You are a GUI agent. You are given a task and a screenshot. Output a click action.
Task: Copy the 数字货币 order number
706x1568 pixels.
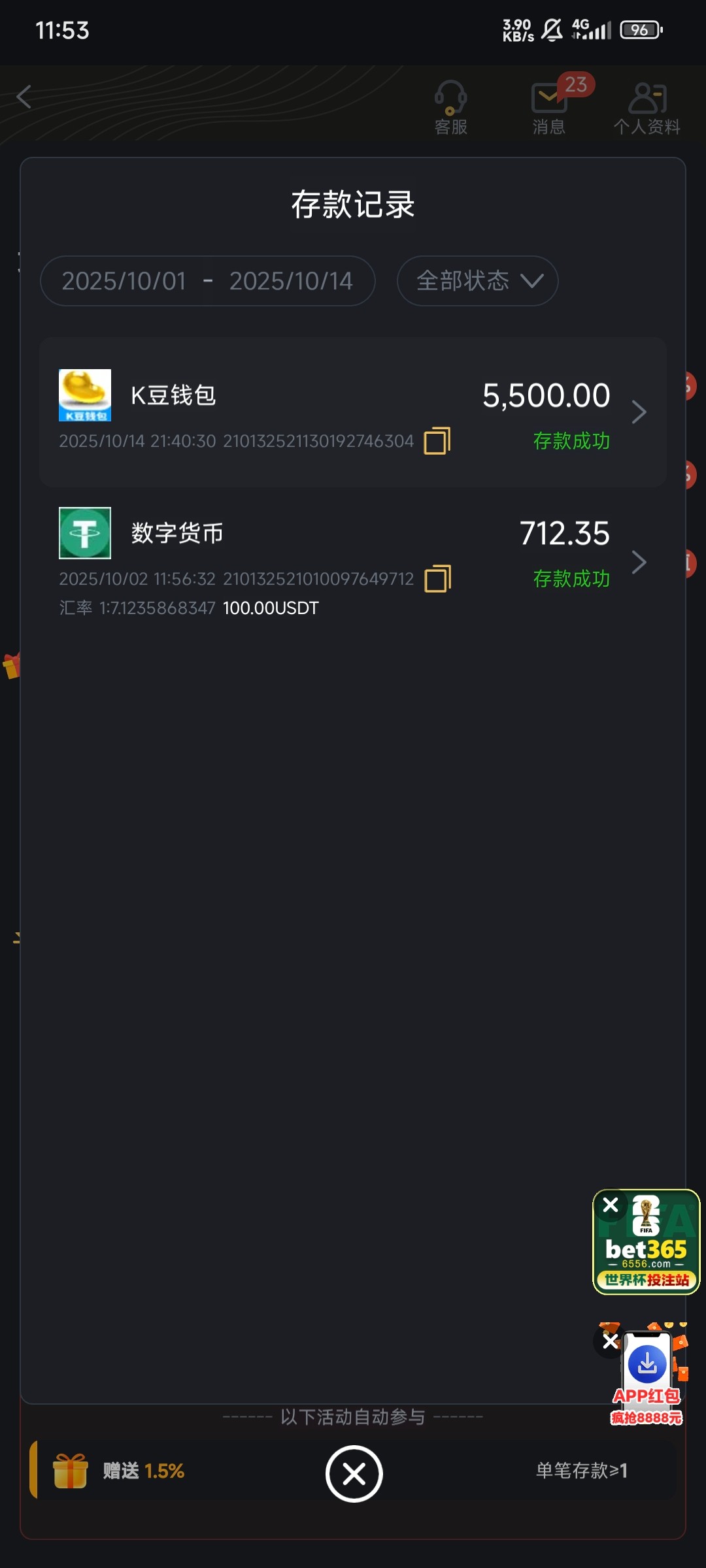(x=437, y=579)
